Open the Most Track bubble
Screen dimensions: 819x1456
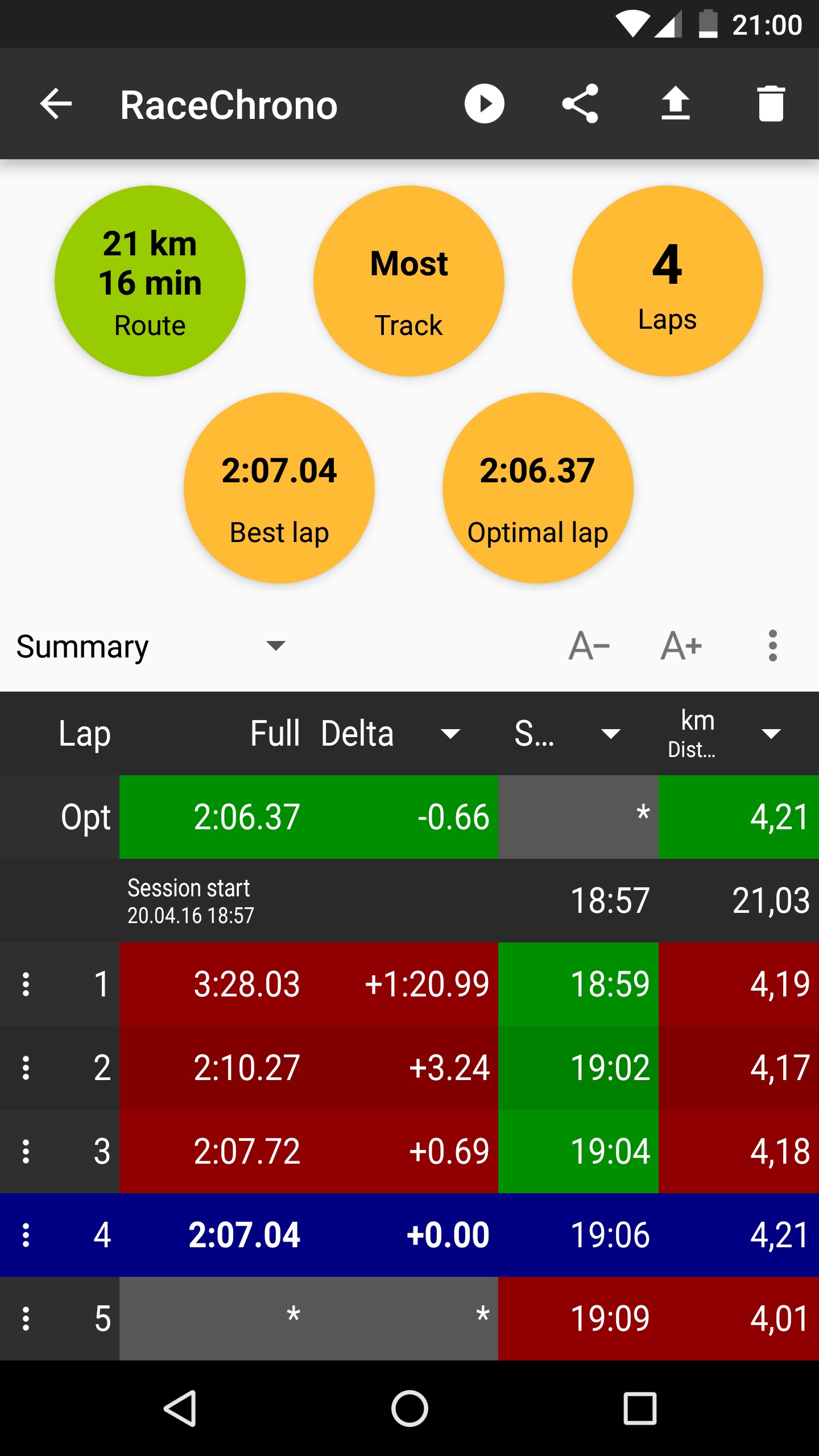click(x=409, y=281)
